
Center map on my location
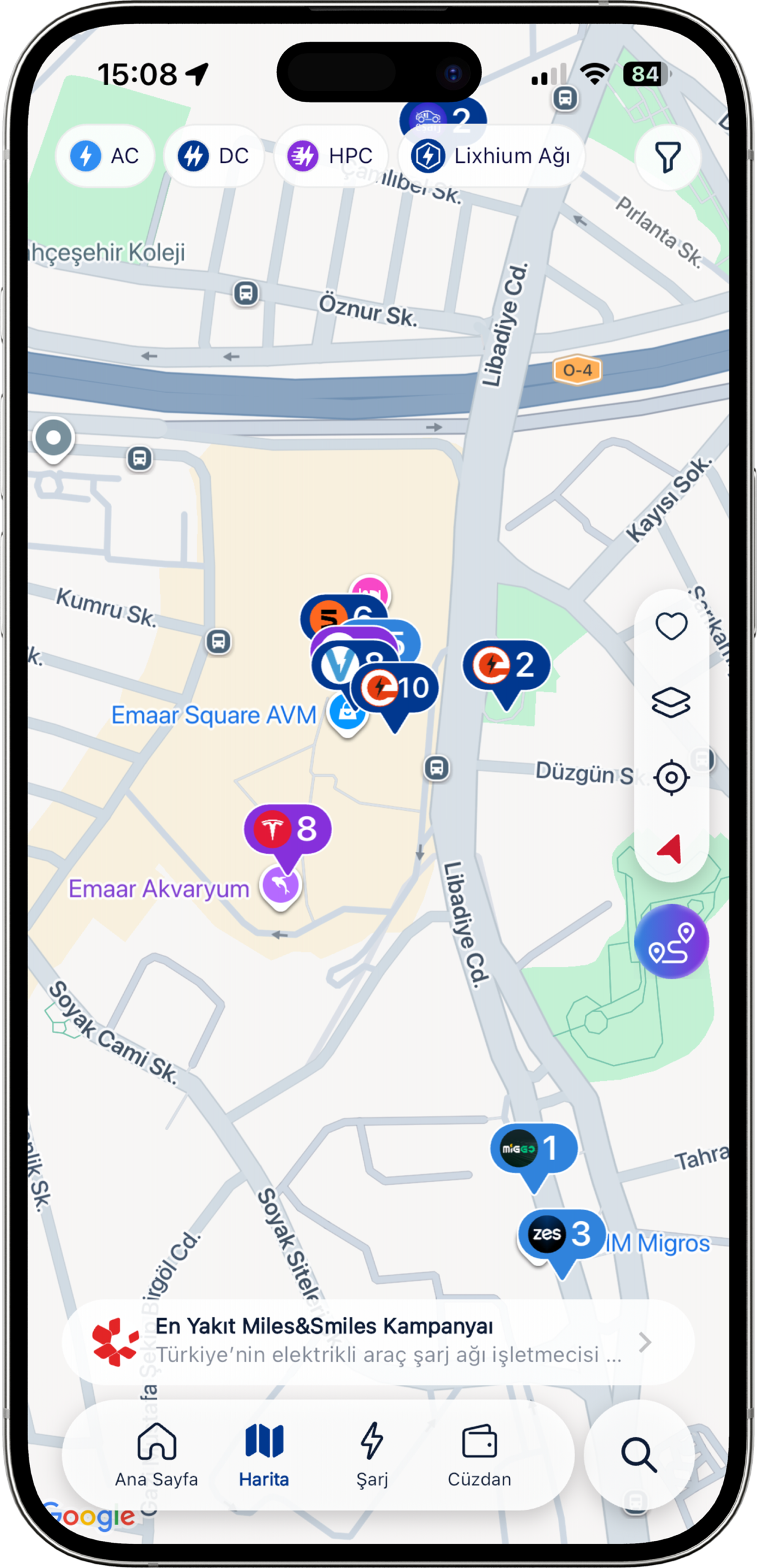(x=671, y=777)
